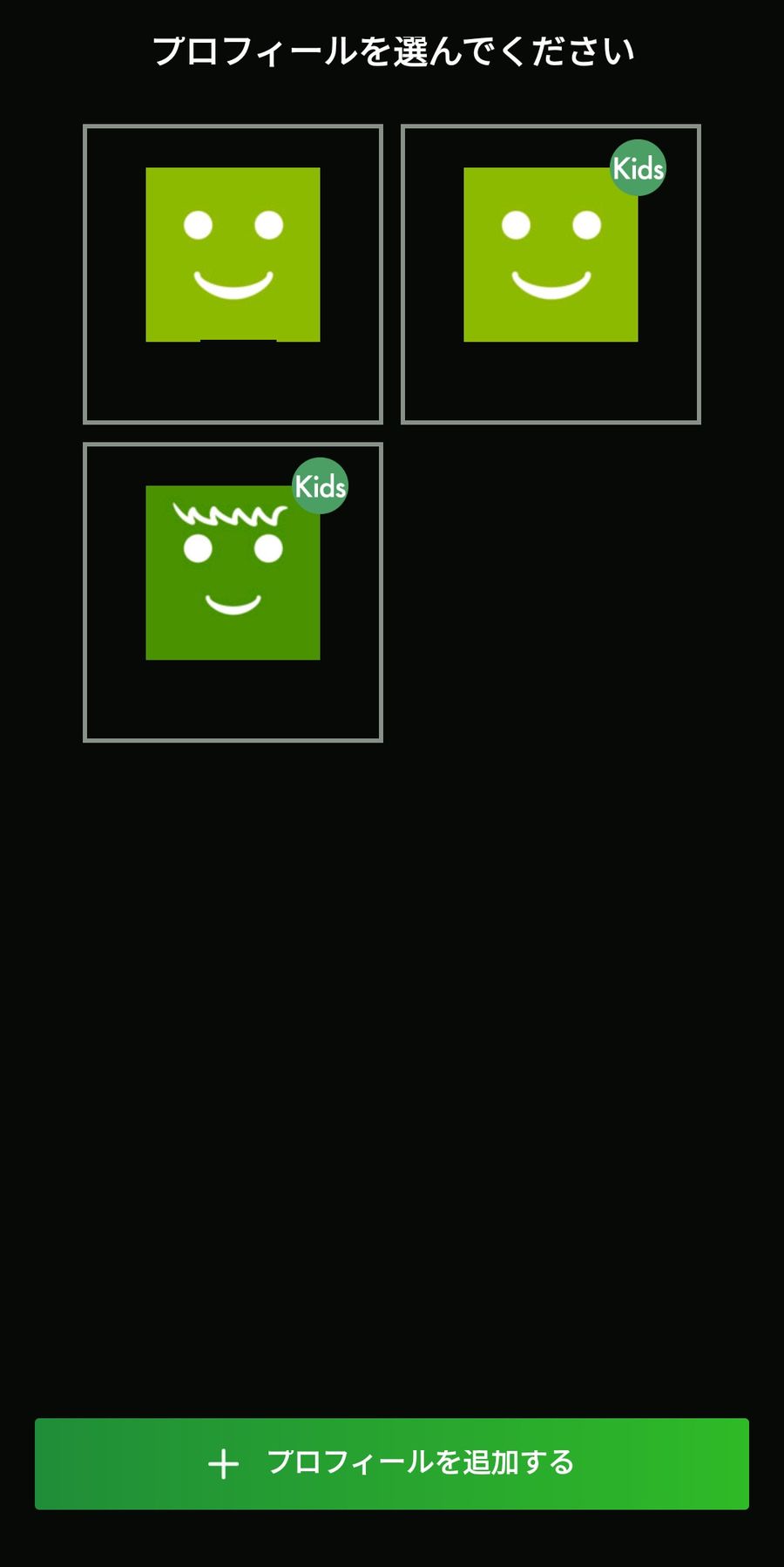The image size is (784, 1567).
Task: Tap プロフィールを追加する to add a profile
Action: click(x=392, y=1463)
